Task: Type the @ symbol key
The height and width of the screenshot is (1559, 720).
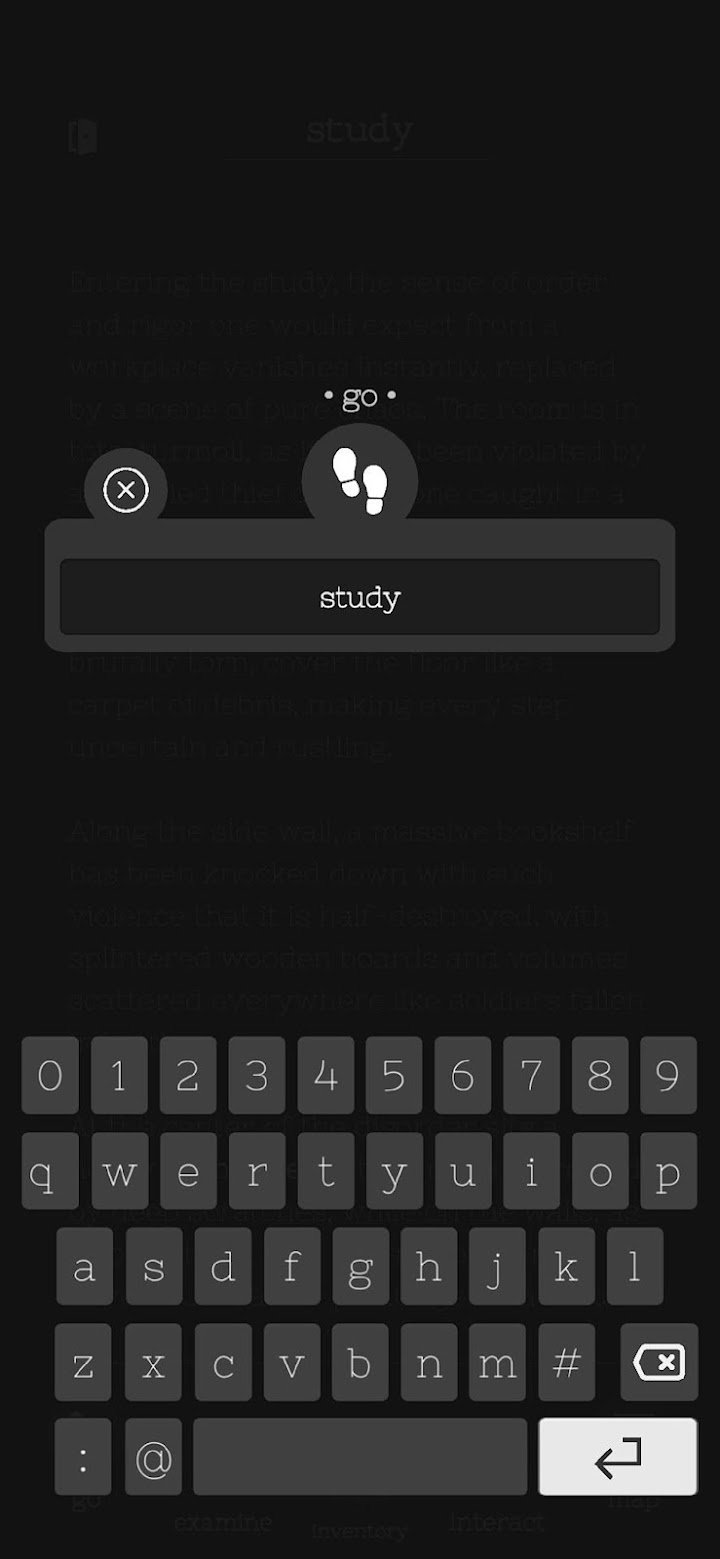Action: (153, 1456)
